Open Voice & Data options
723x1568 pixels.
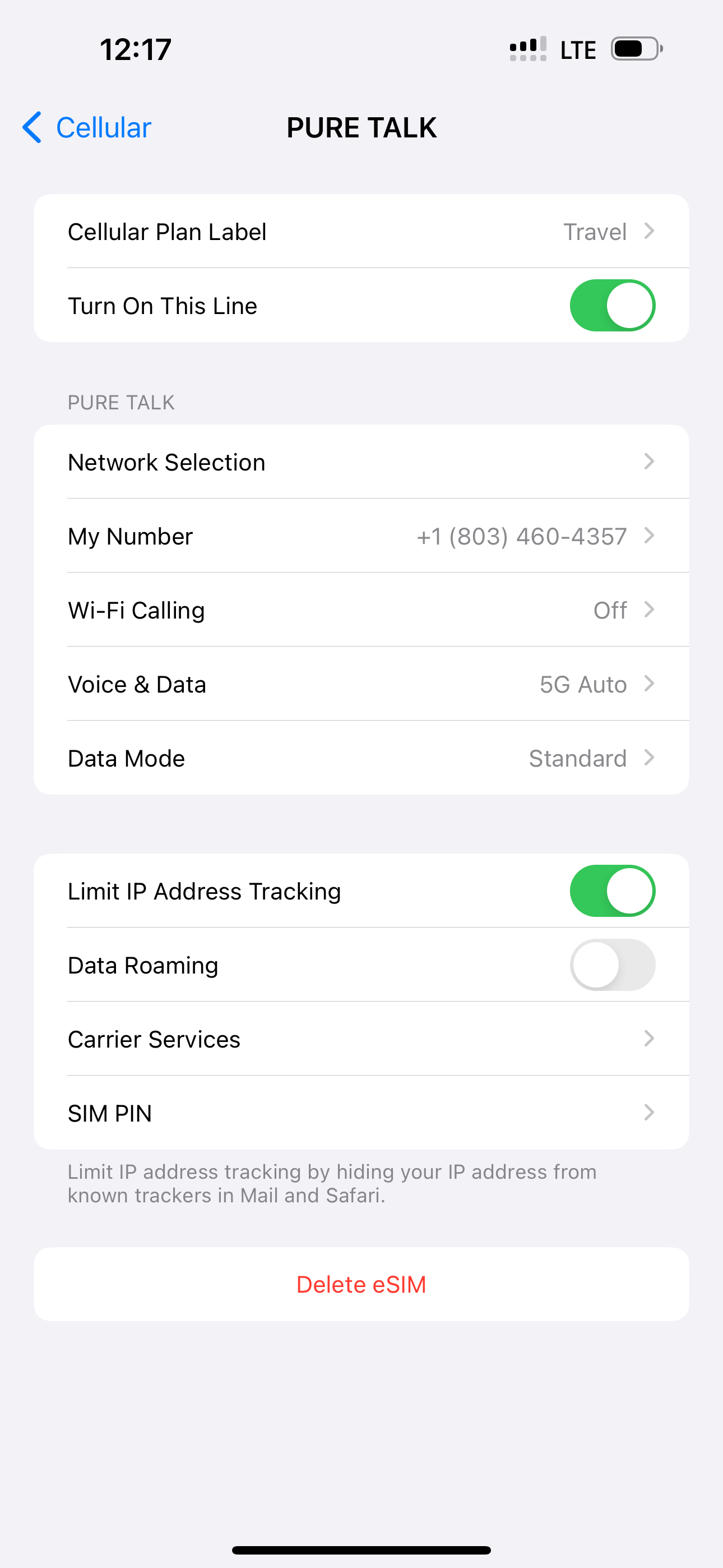[361, 684]
